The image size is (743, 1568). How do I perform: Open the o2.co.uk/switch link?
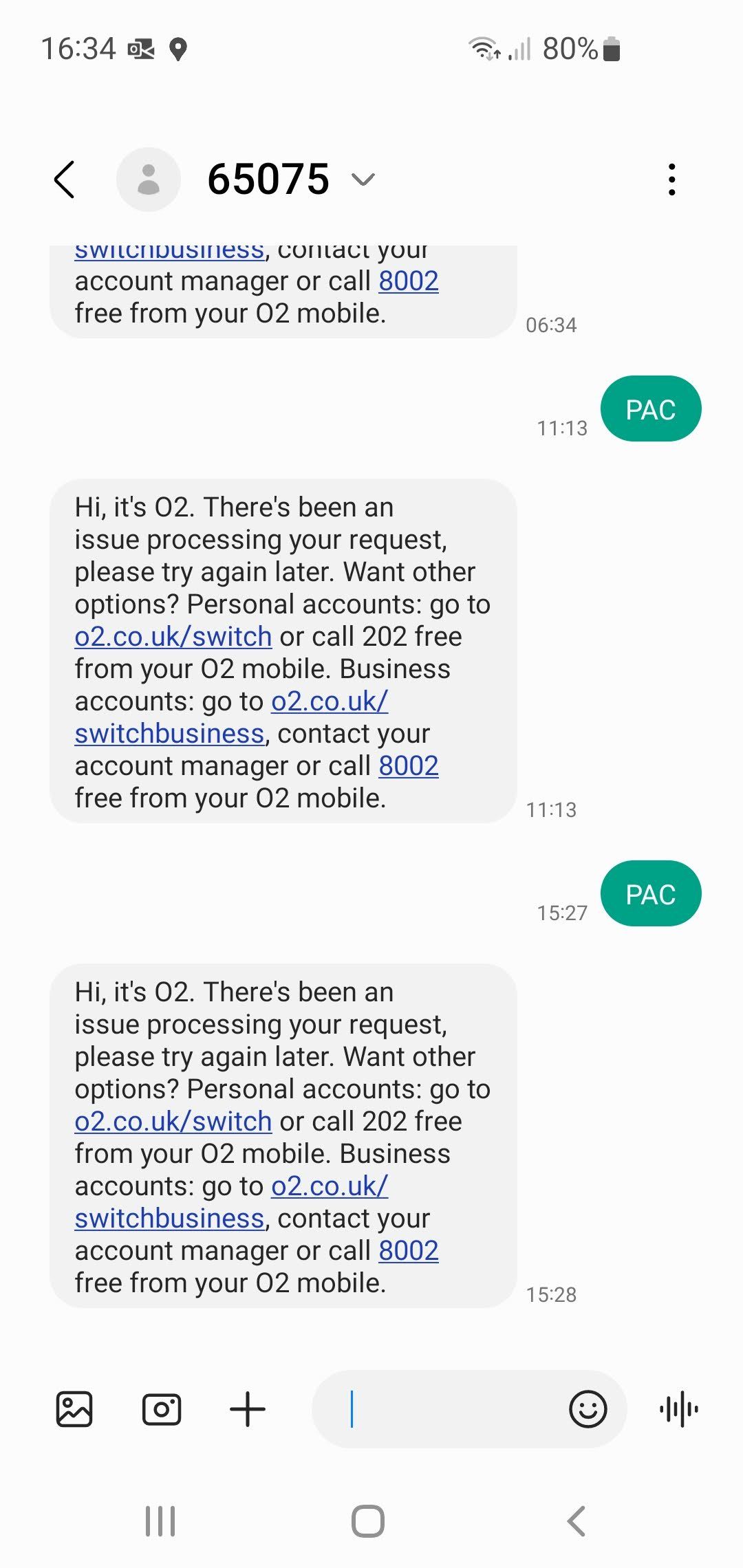(x=172, y=1120)
